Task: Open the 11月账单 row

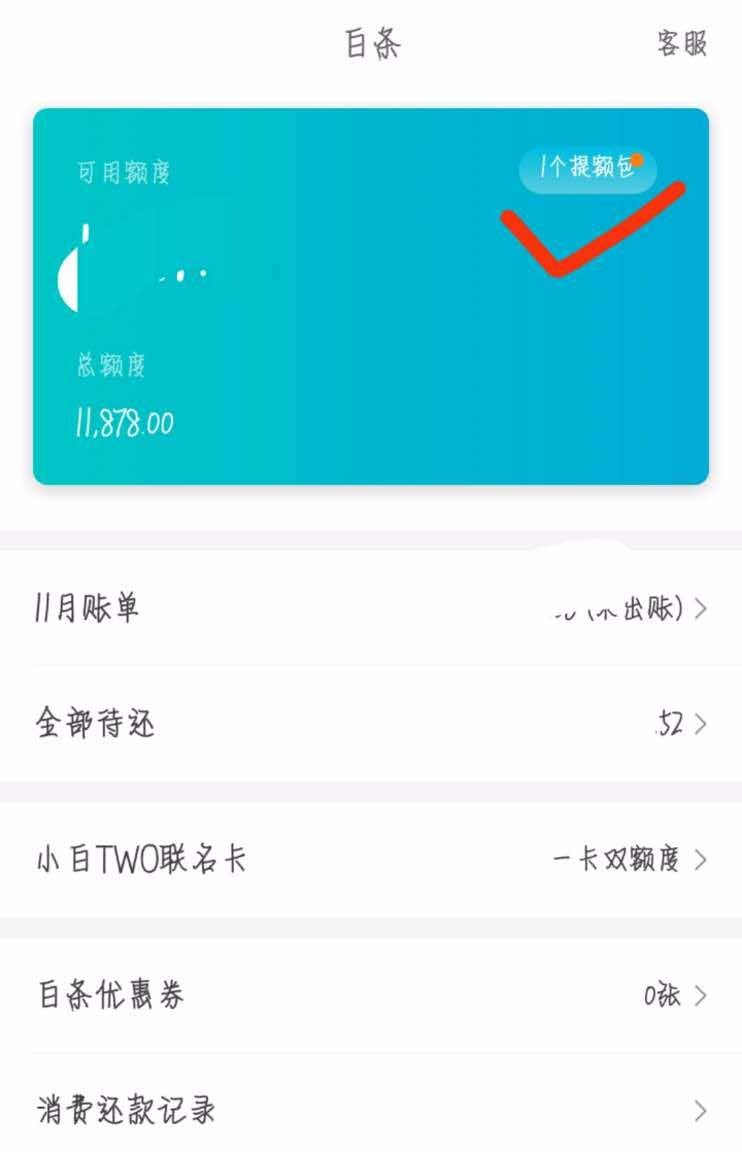Action: tap(370, 608)
